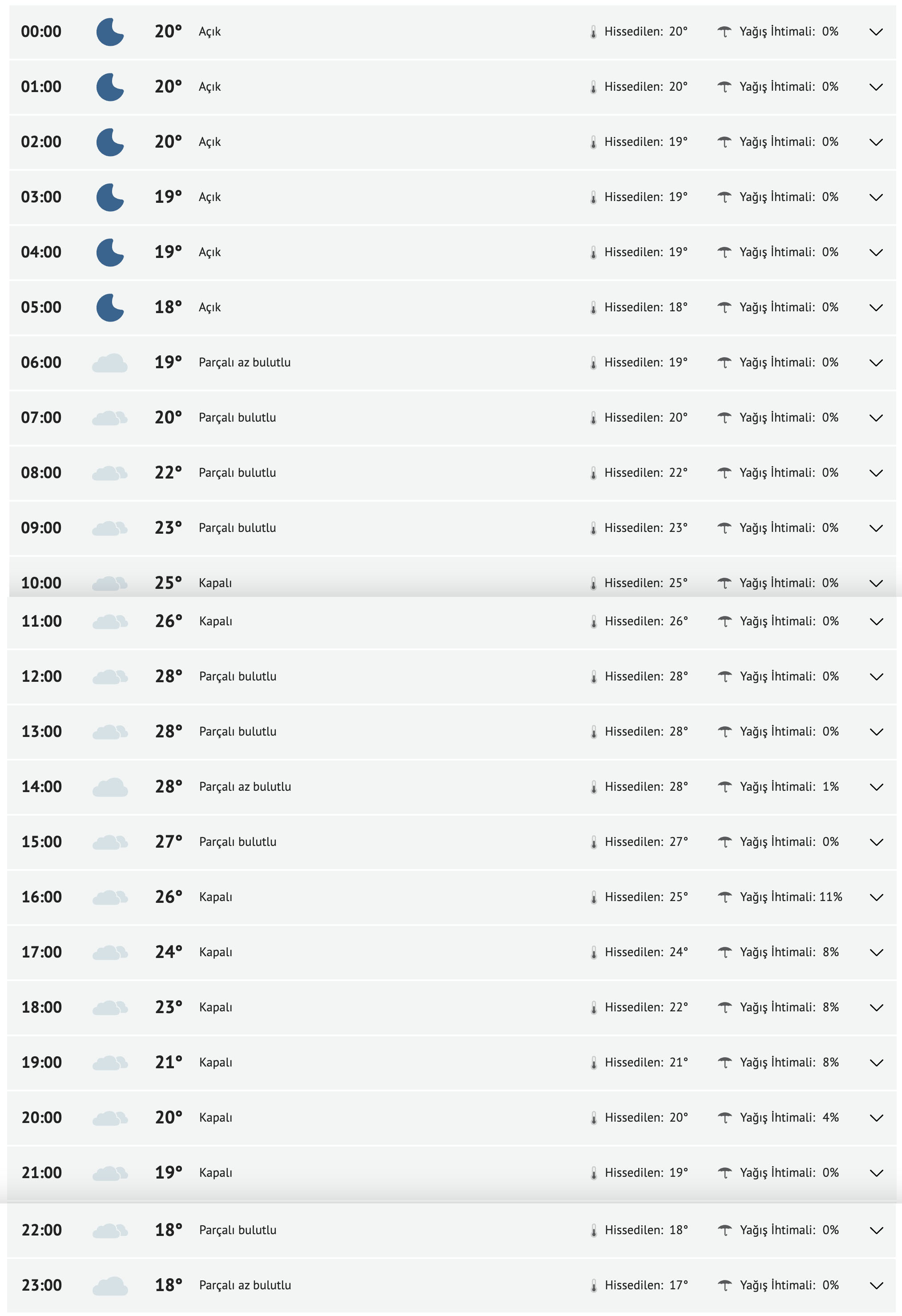Expand the 00:00 hourly forecast details
This screenshot has width=902, height=1316.
(x=875, y=32)
